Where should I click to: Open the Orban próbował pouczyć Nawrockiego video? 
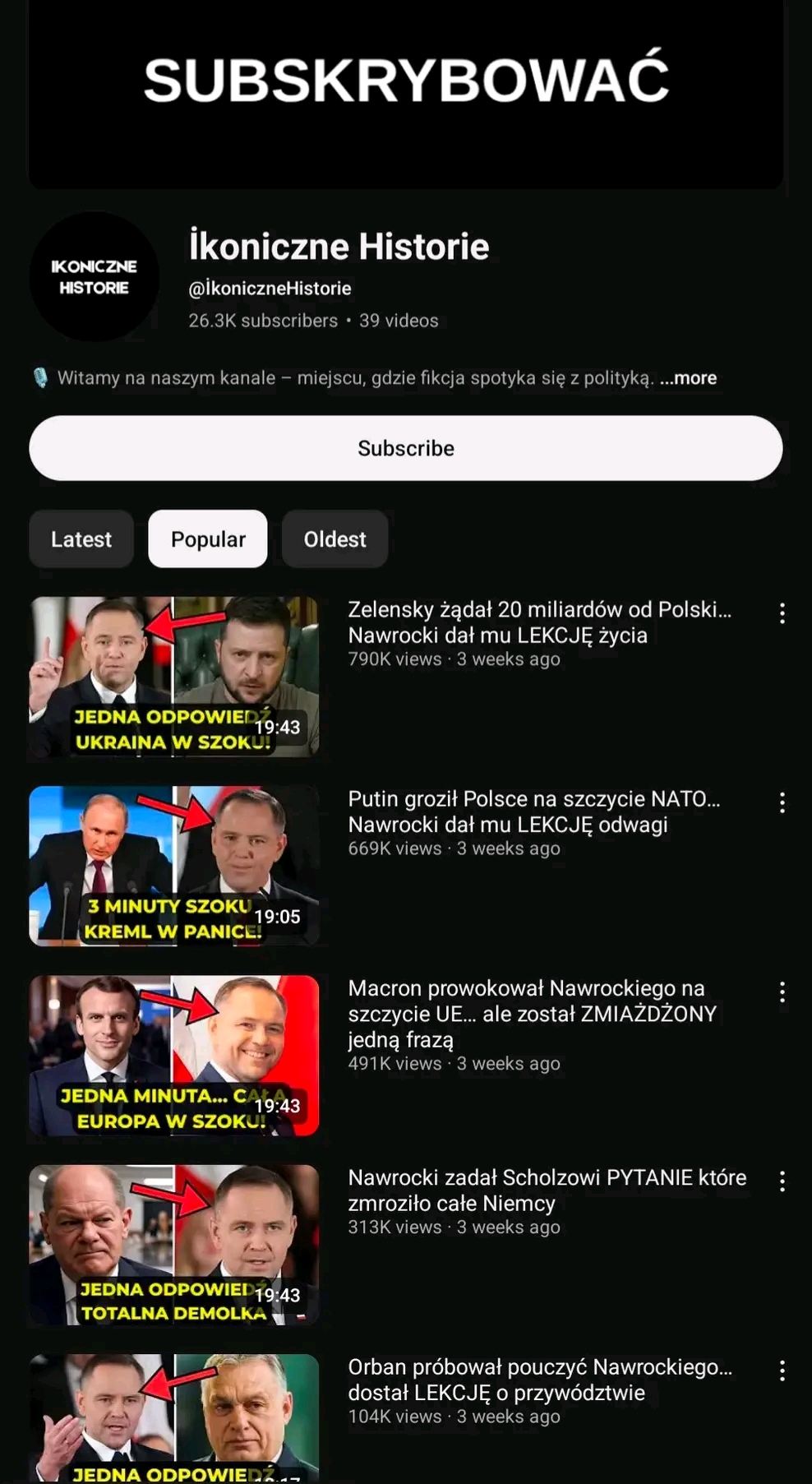coord(174,1418)
